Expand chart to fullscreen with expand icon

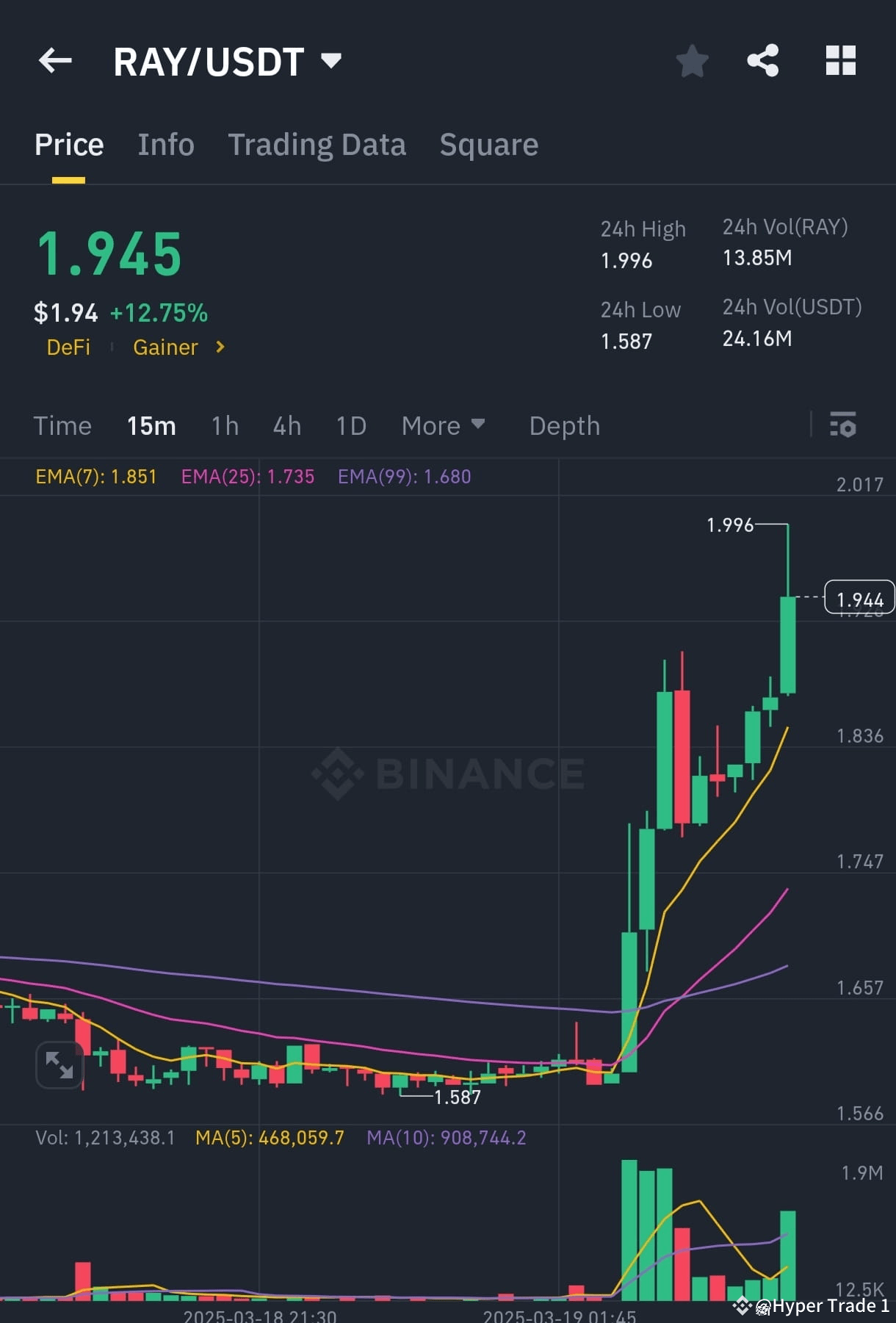[x=59, y=1064]
